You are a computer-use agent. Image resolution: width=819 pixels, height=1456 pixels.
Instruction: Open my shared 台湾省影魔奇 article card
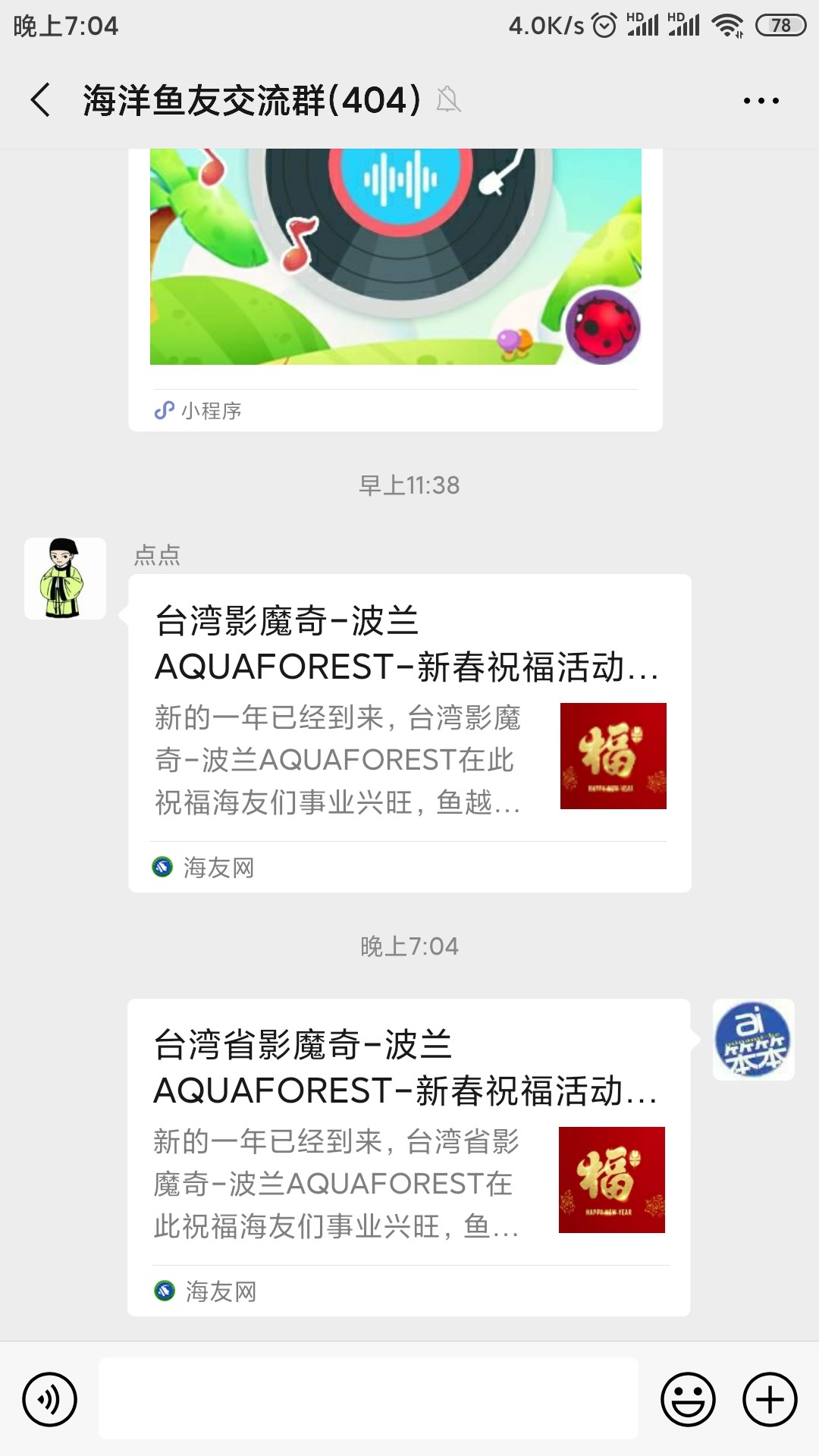pyautogui.click(x=408, y=1156)
